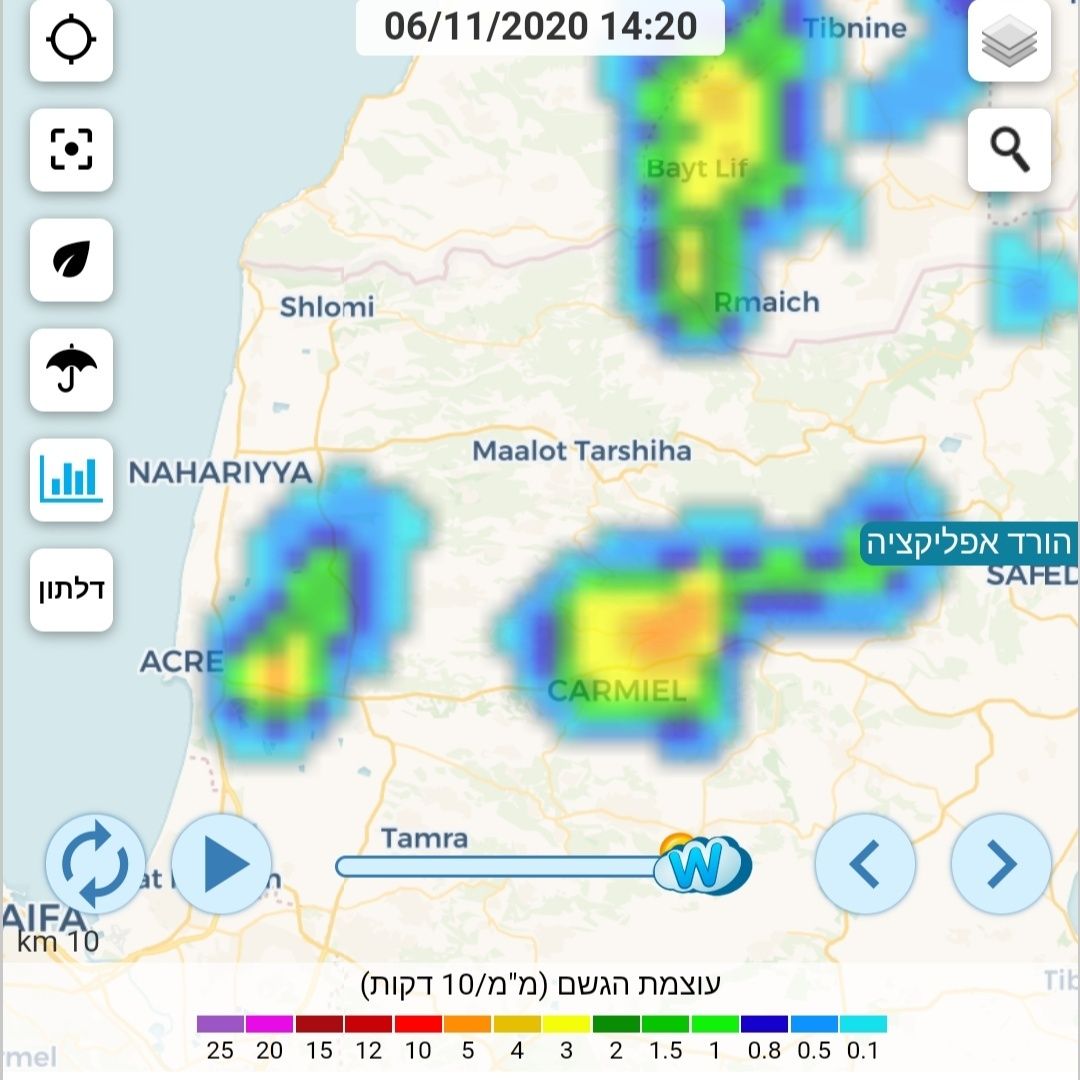Step to the previous radar frame

[865, 864]
